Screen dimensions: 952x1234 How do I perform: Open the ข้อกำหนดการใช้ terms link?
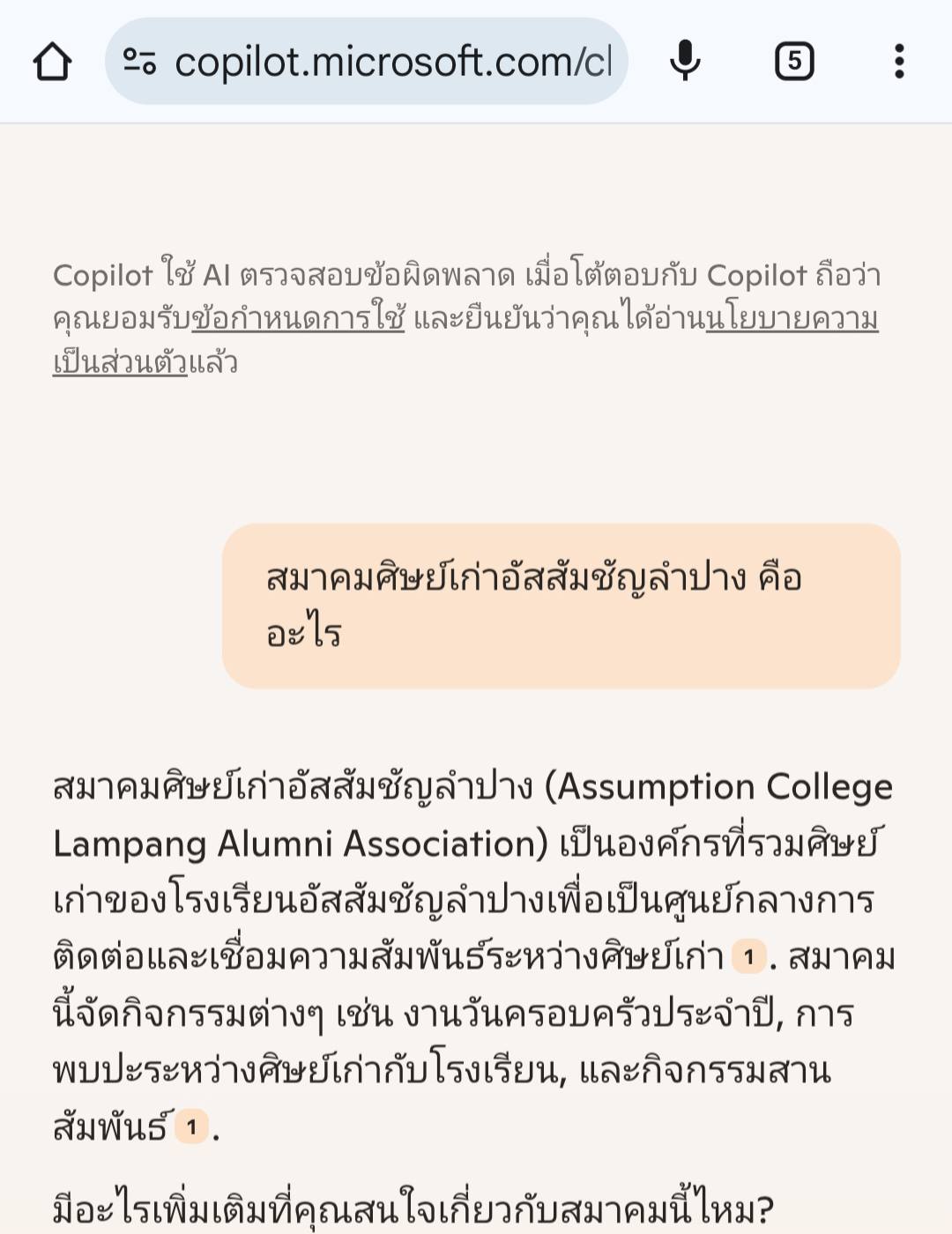coord(298,319)
